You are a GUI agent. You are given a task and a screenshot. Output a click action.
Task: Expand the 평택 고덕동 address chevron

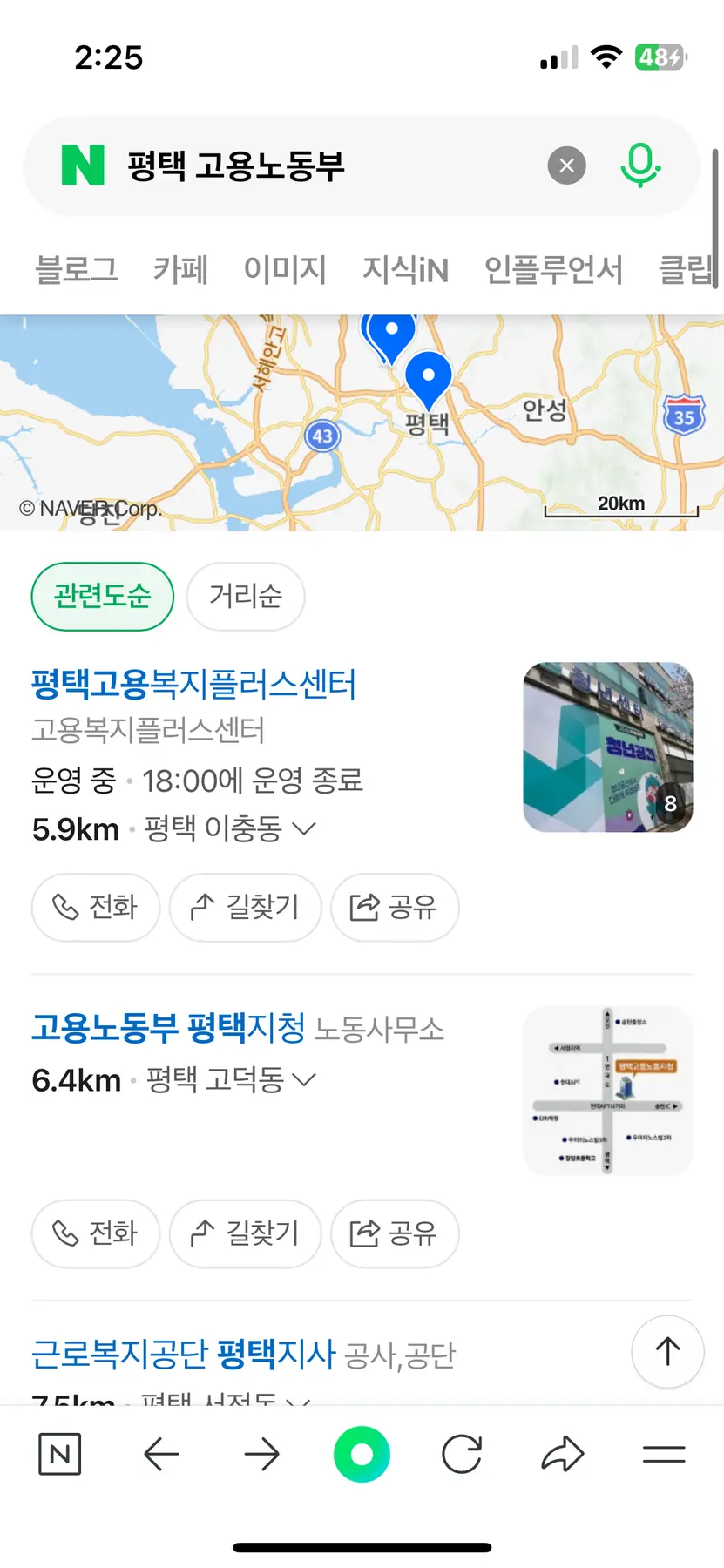click(x=304, y=1080)
